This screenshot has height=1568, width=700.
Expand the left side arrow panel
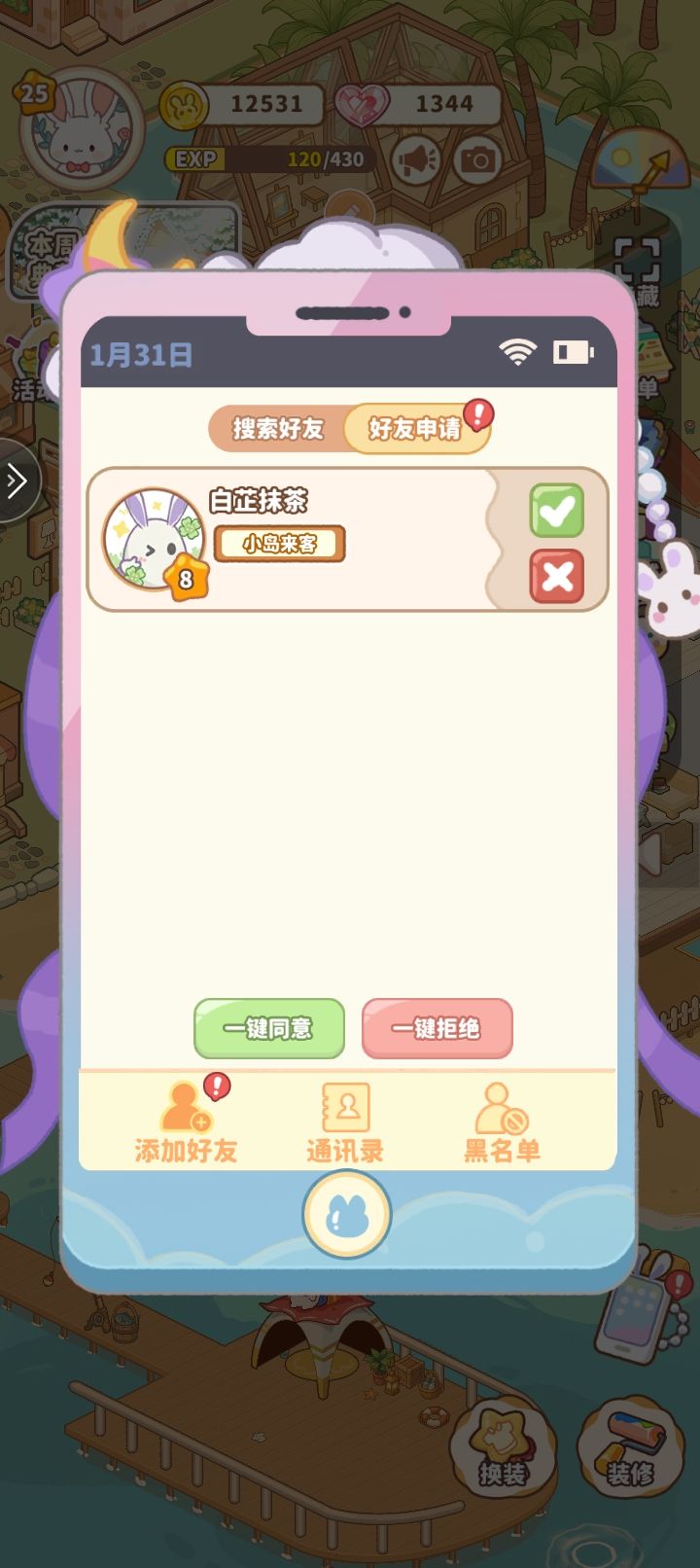(x=15, y=479)
